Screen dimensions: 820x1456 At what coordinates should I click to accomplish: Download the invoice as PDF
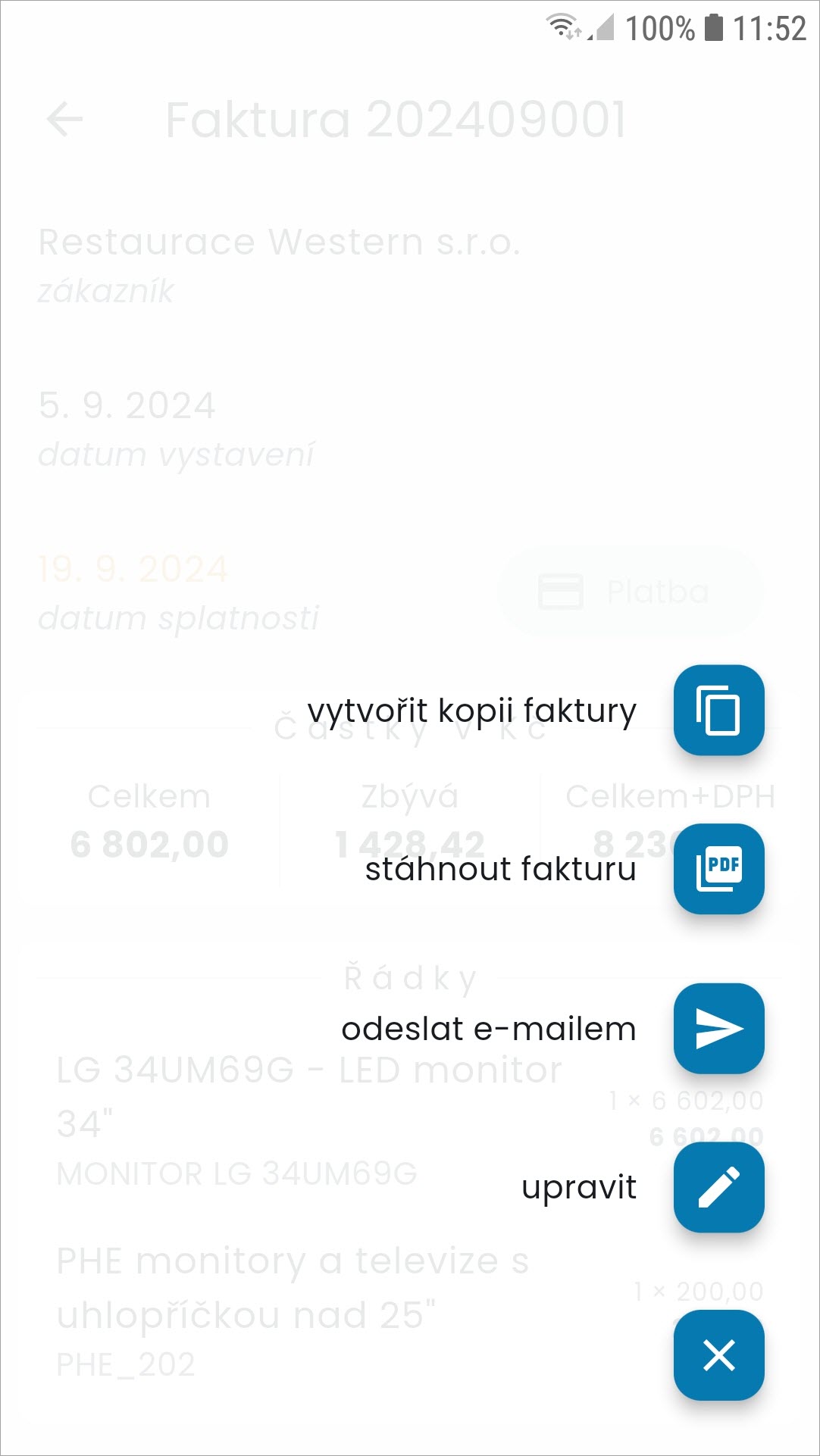click(718, 869)
